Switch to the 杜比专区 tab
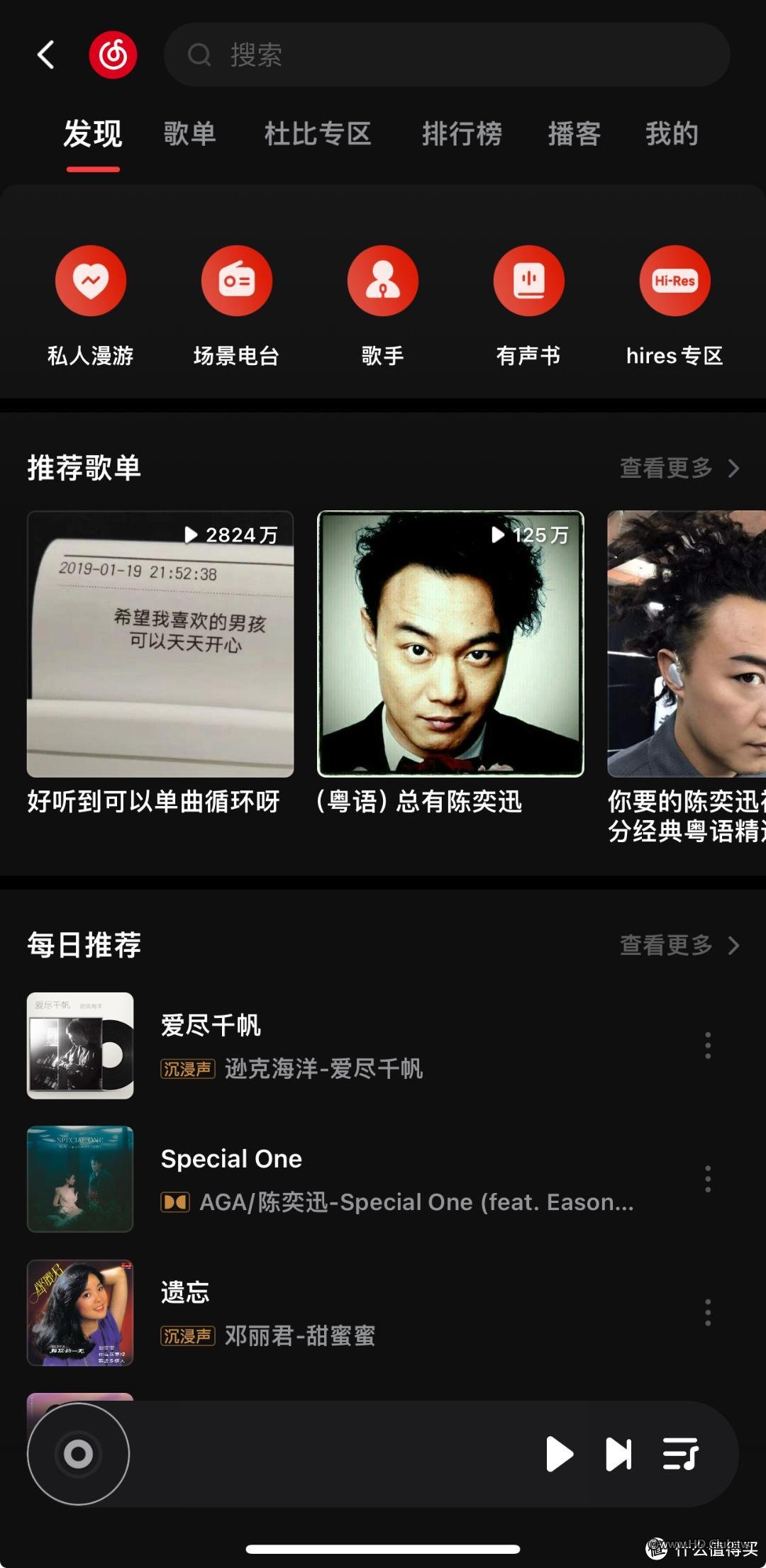This screenshot has width=766, height=1568. pyautogui.click(x=318, y=134)
